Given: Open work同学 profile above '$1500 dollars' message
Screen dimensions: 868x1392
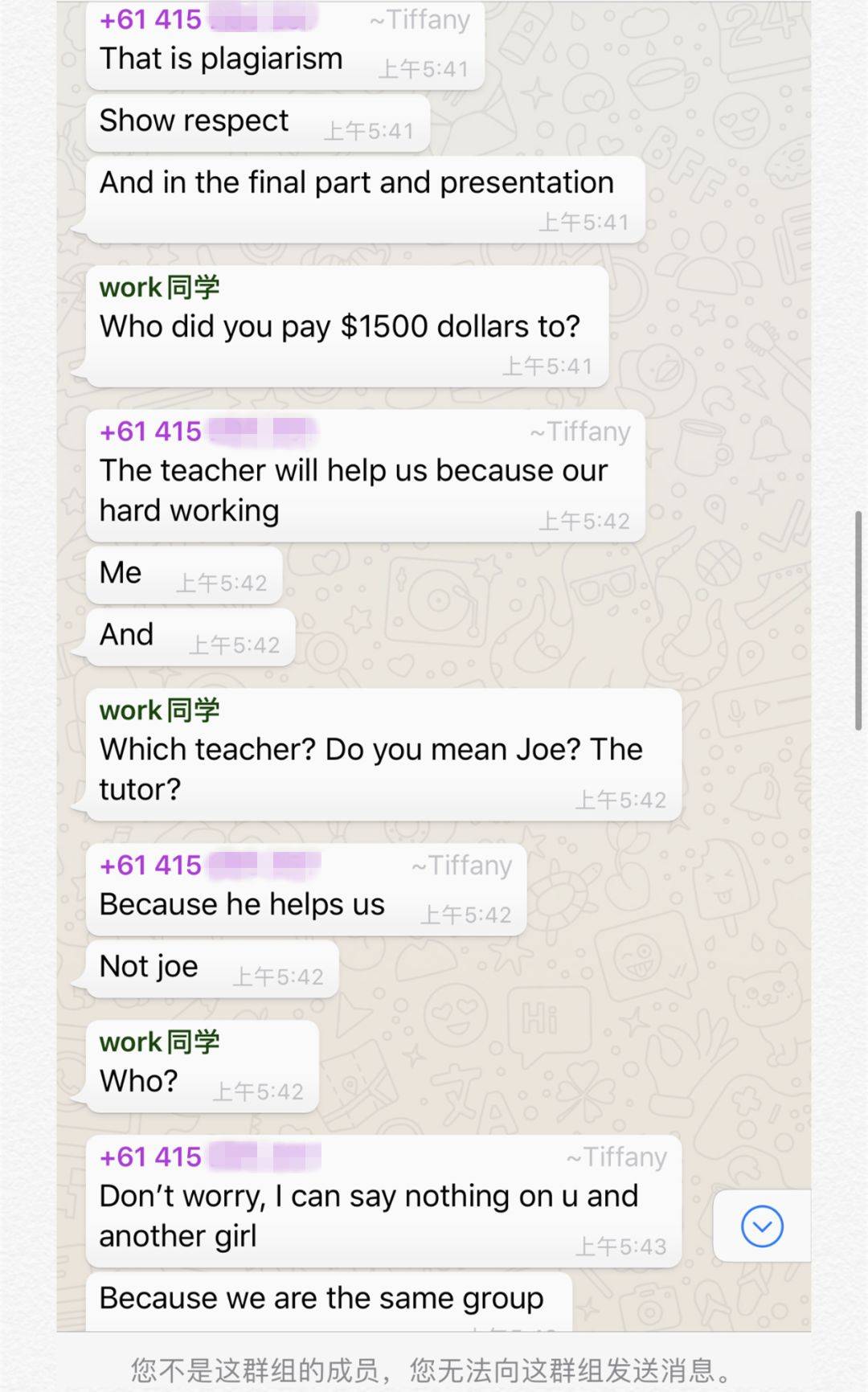Looking at the screenshot, I should pyautogui.click(x=159, y=287).
